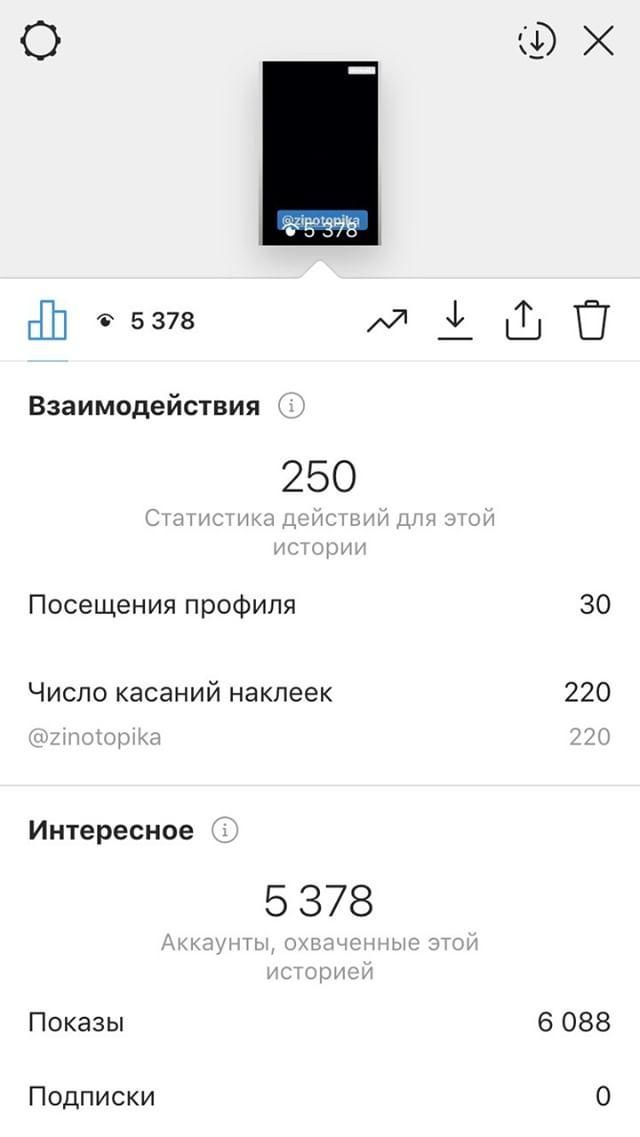This screenshot has height=1137, width=640.
Task: Download the story with arrow icon
Action: click(455, 321)
